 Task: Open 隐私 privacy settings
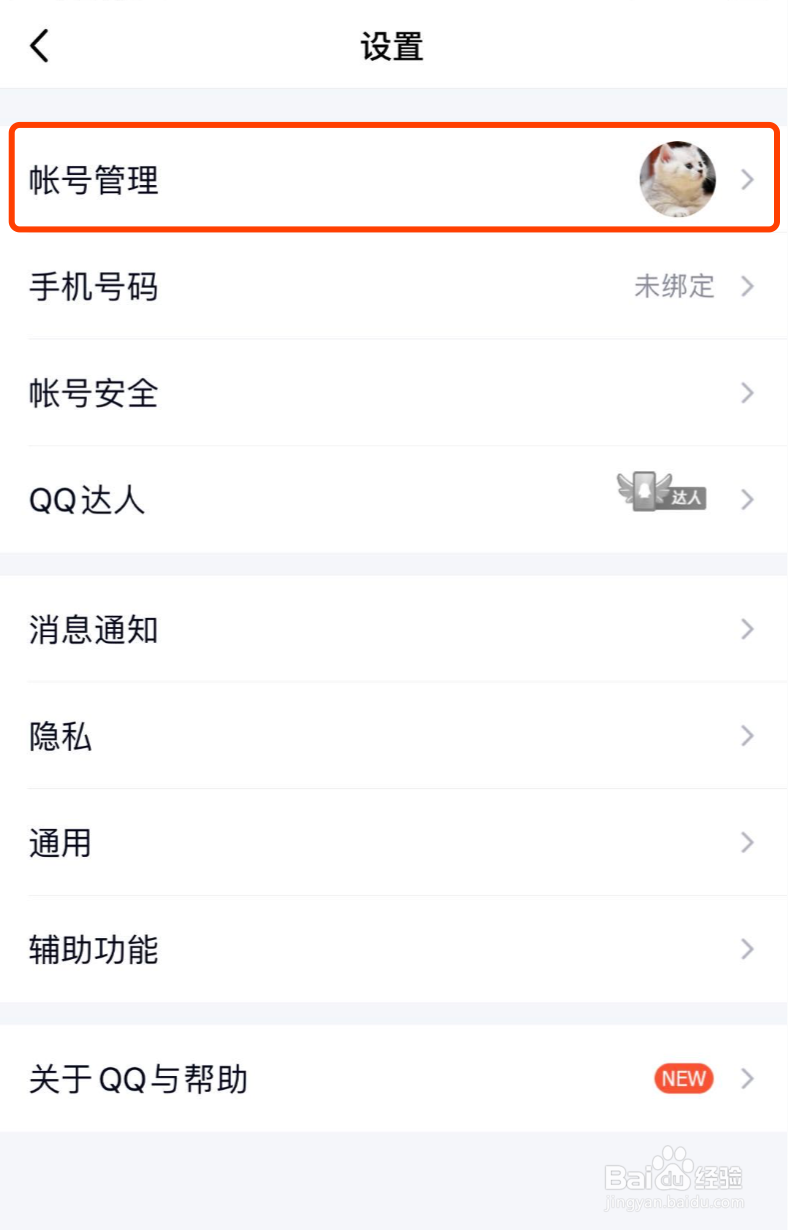coord(300,736)
